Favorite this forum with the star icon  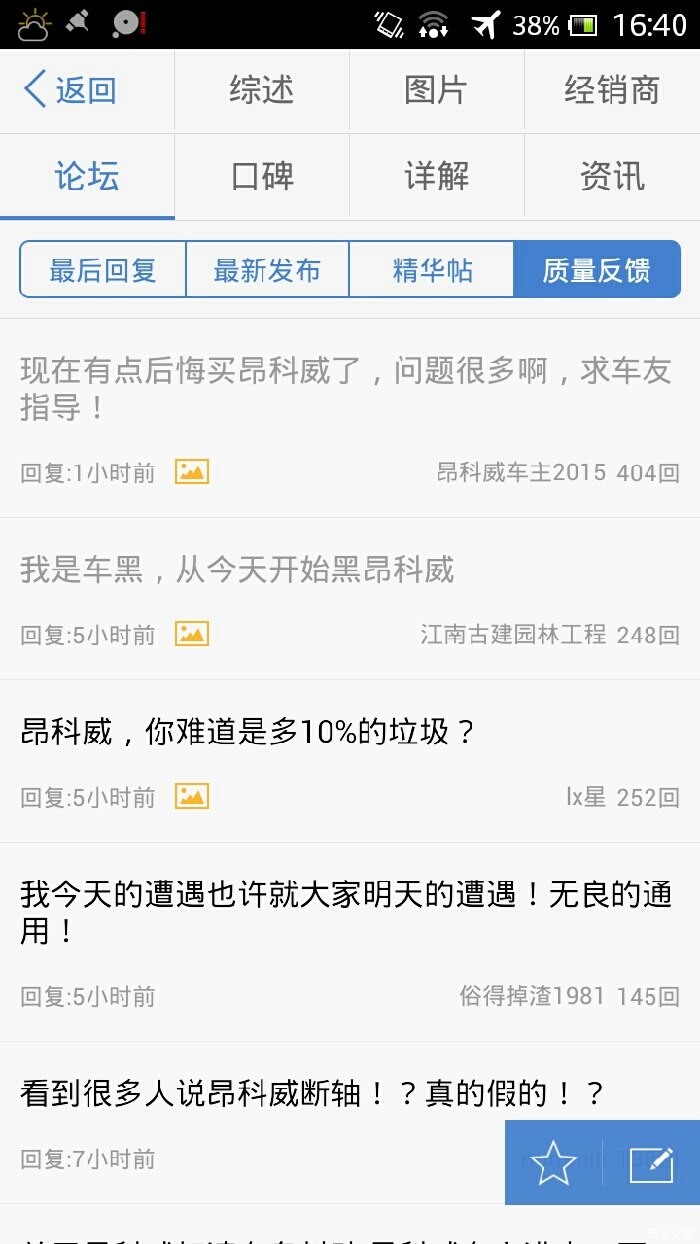tap(553, 1163)
